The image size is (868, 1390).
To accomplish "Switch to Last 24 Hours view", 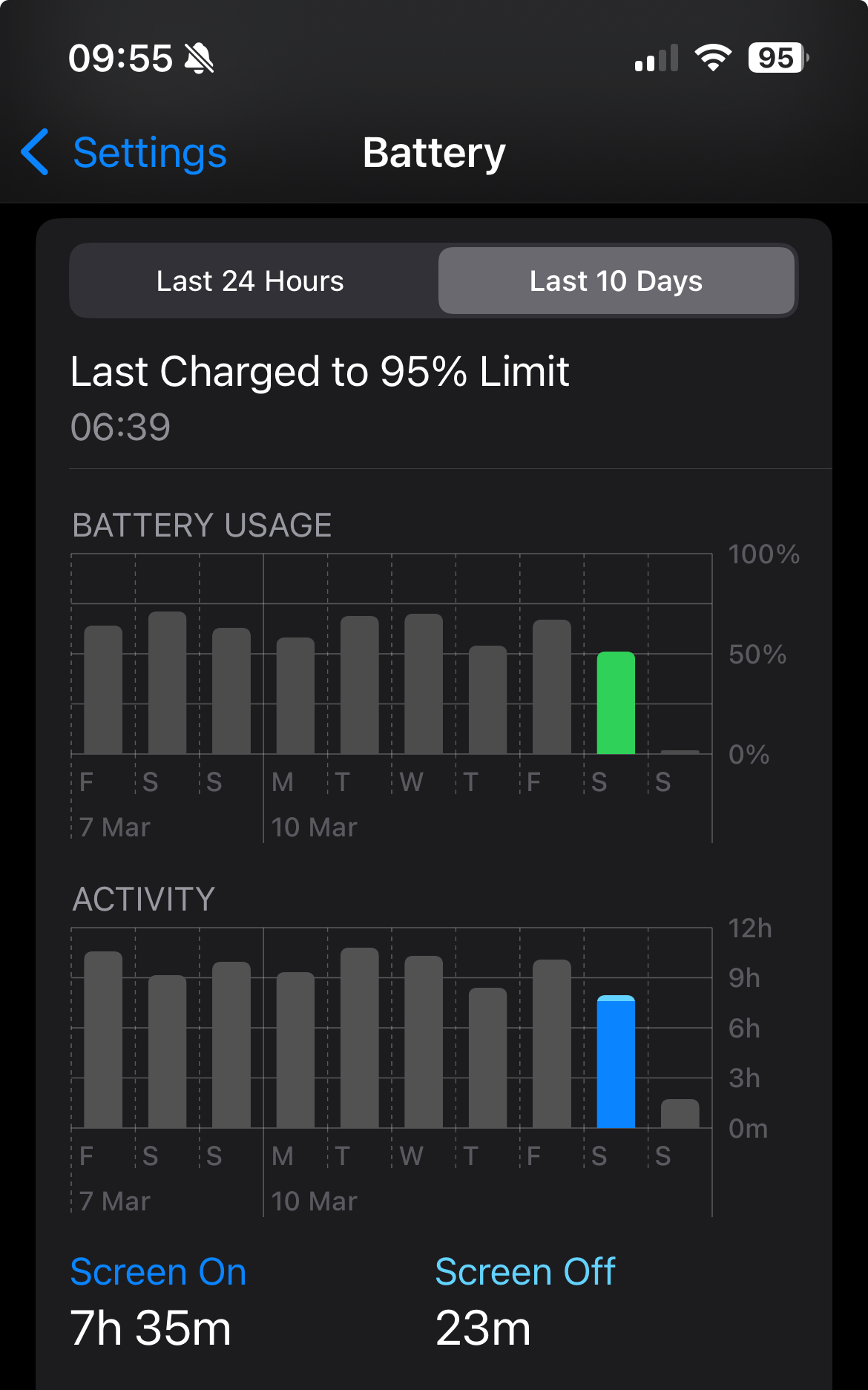I will (x=251, y=281).
